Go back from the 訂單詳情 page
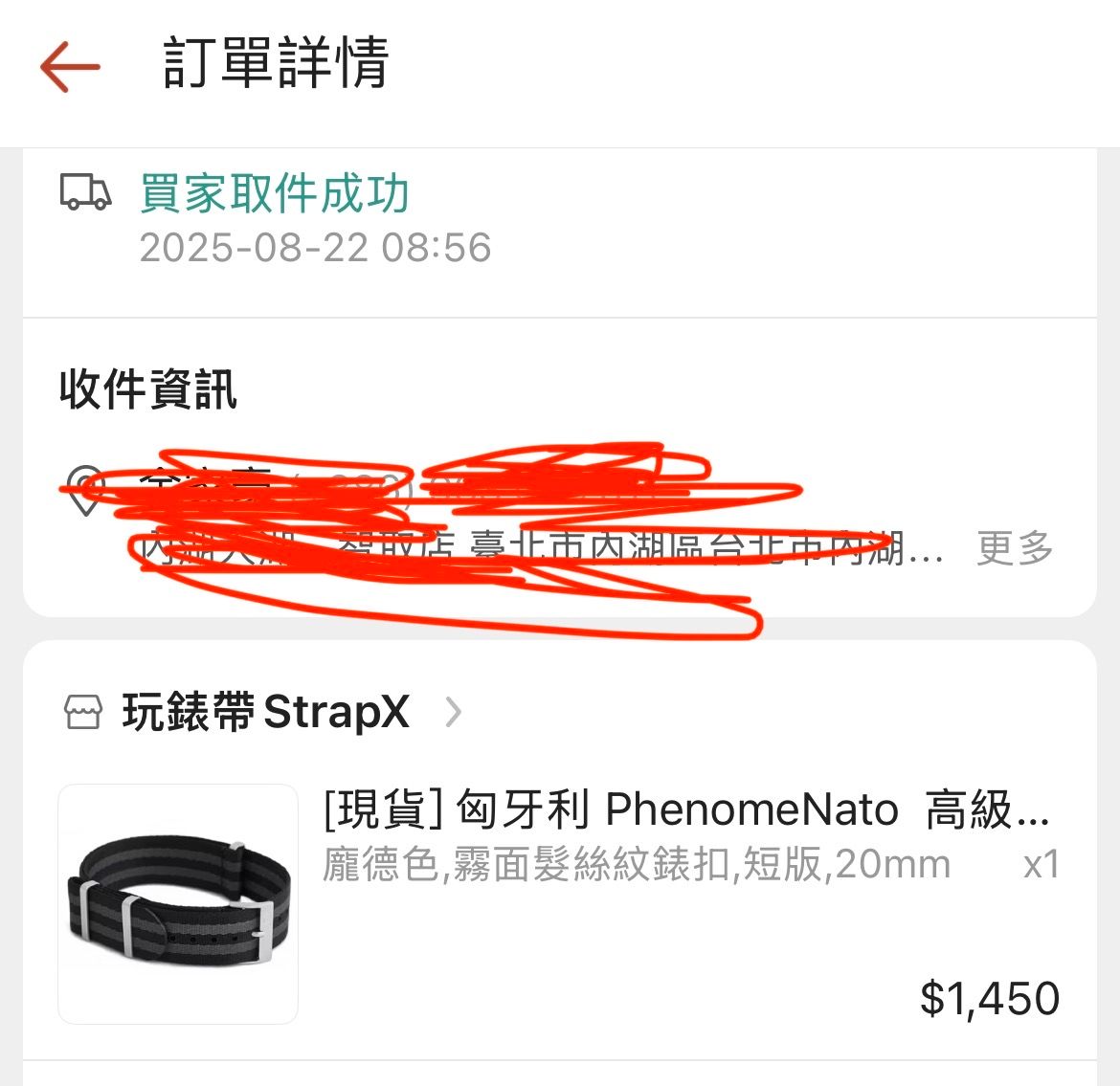This screenshot has width=1120, height=1086. click(70, 65)
